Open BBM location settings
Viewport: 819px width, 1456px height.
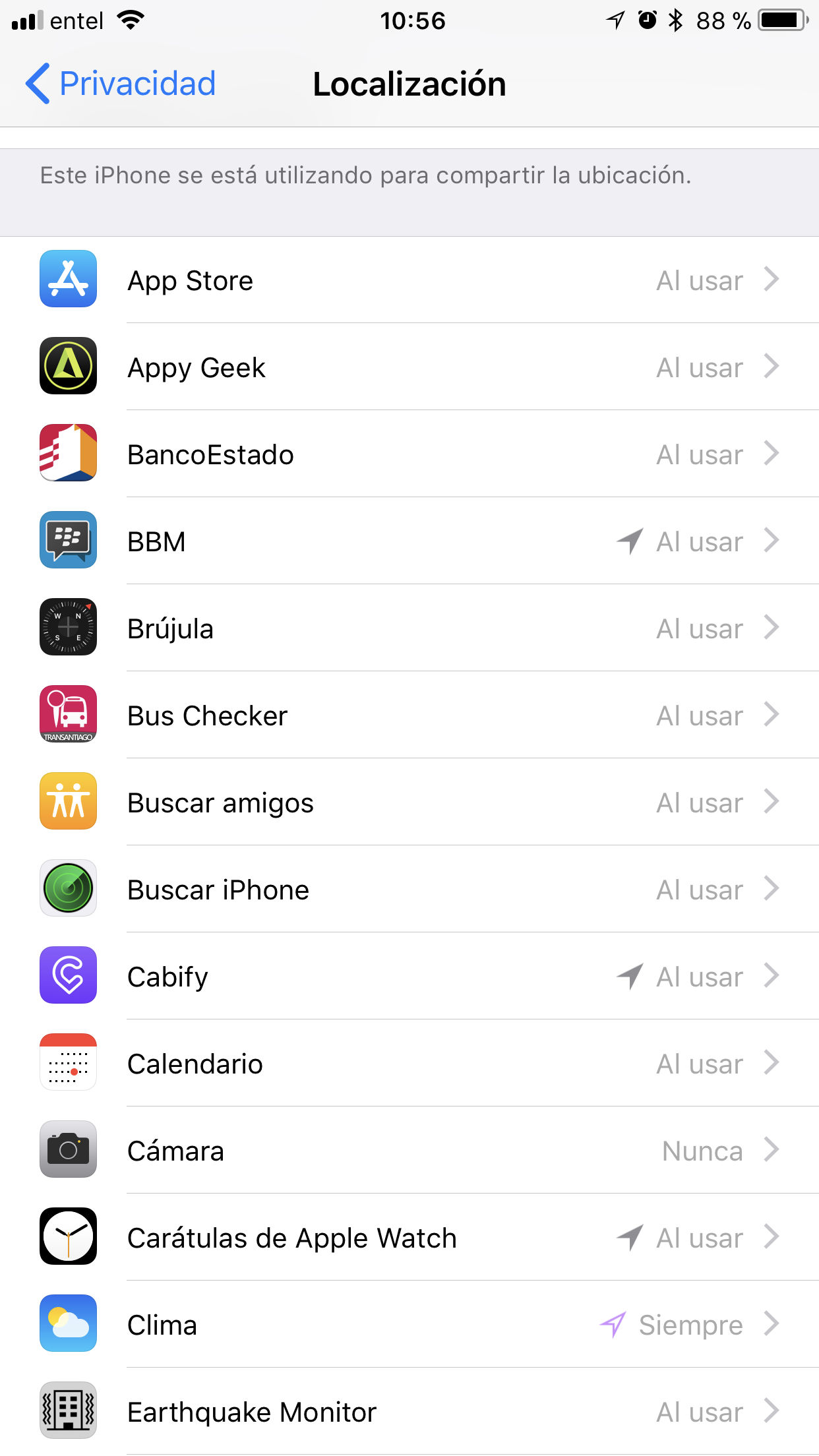[x=409, y=541]
